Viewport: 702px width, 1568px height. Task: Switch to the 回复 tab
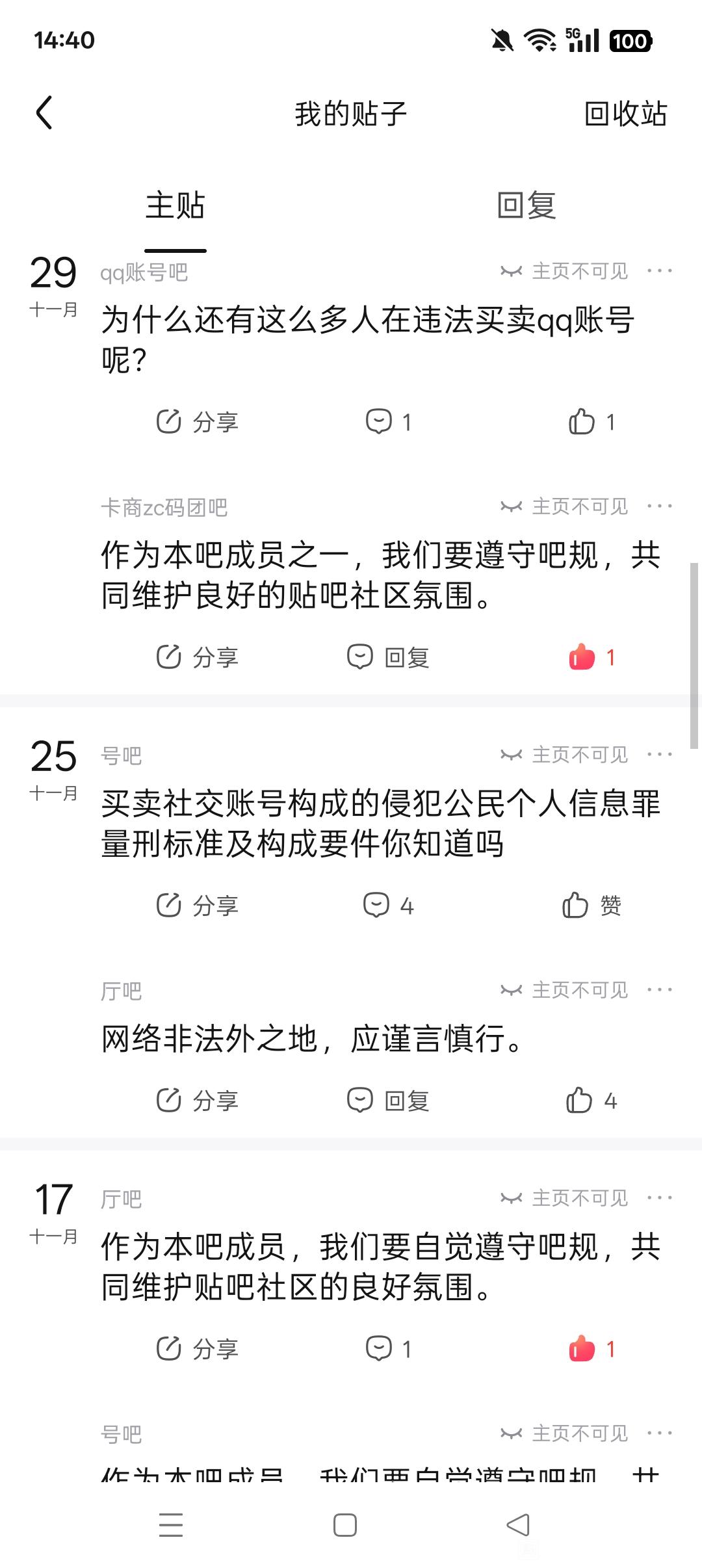click(x=526, y=205)
